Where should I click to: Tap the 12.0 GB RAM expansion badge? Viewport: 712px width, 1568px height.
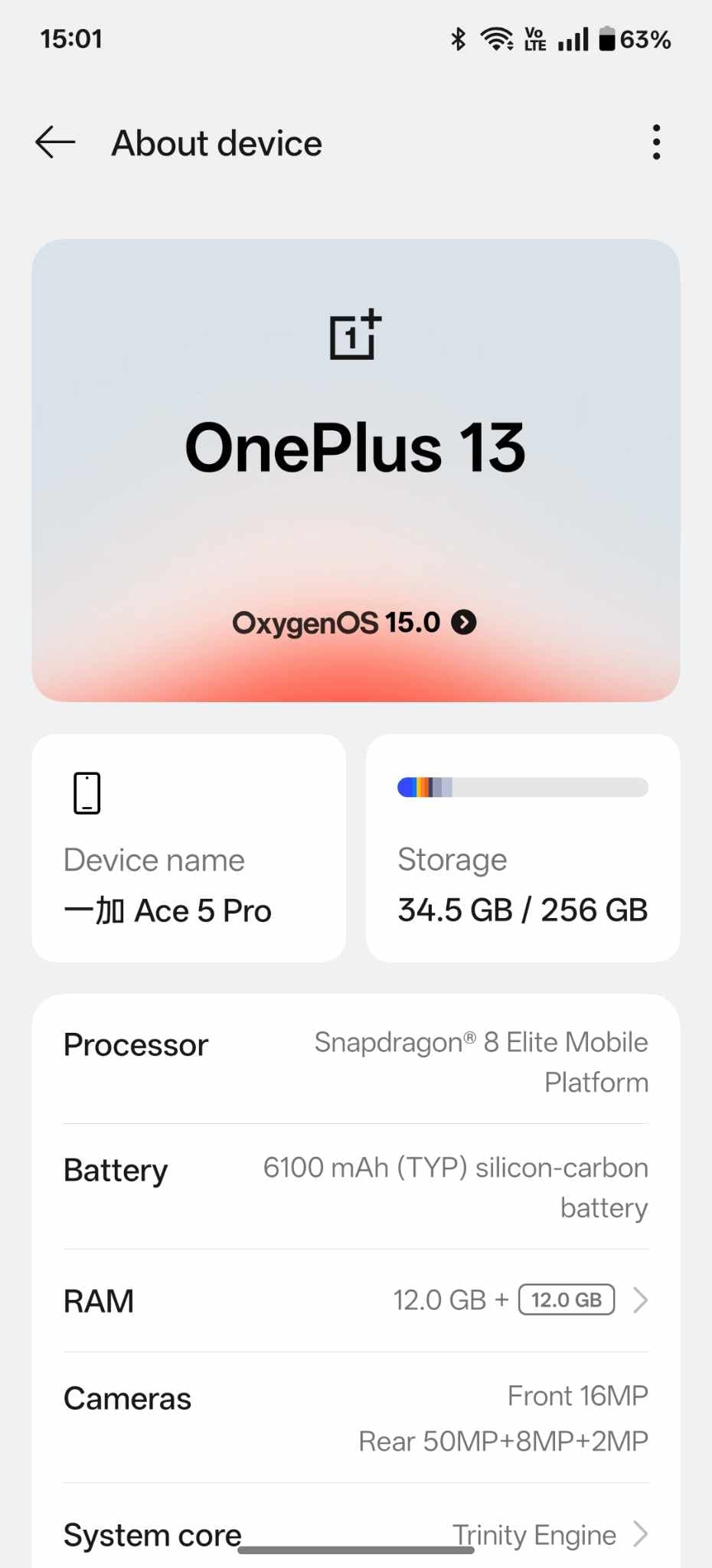point(565,1299)
